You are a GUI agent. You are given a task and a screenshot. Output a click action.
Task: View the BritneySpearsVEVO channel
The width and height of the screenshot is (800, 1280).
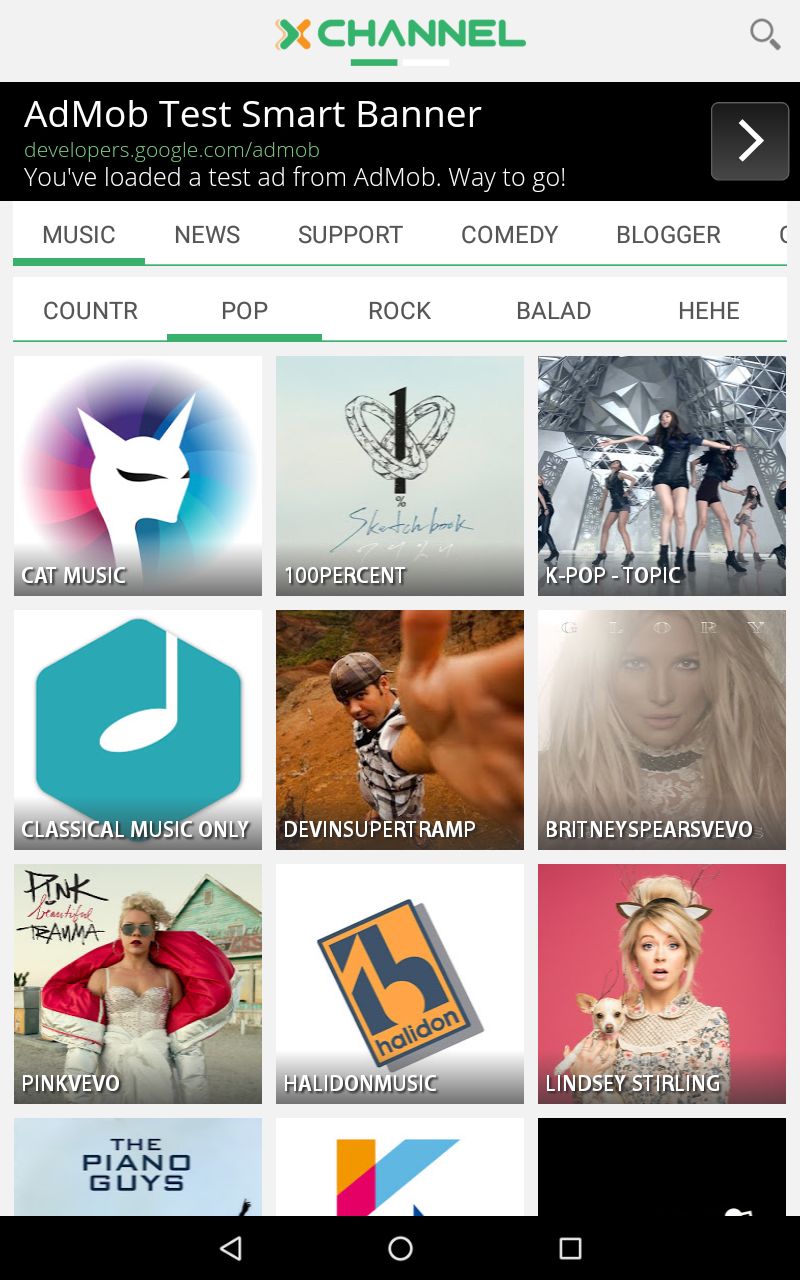coord(662,730)
